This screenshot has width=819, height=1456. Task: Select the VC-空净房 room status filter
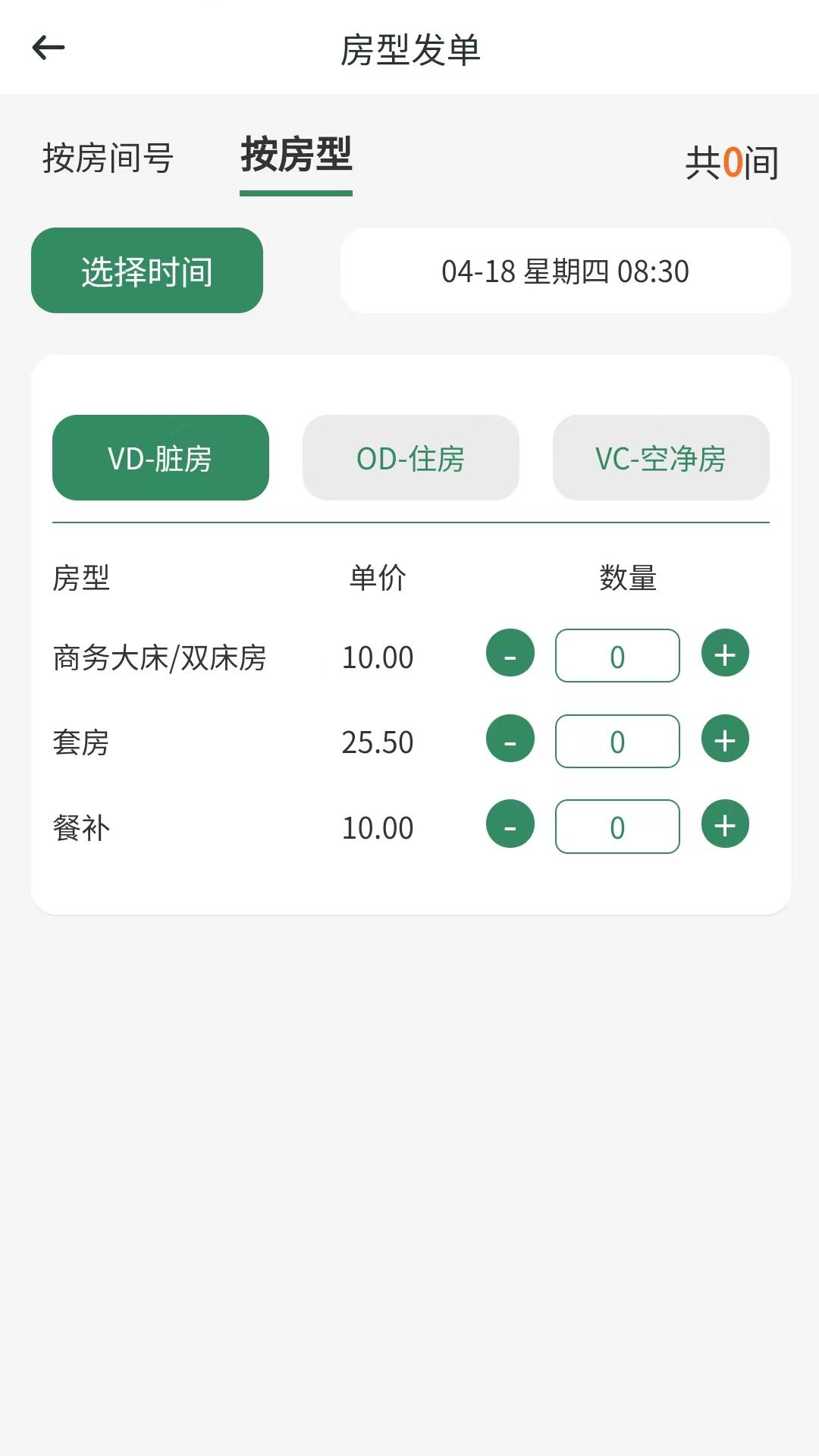point(661,457)
